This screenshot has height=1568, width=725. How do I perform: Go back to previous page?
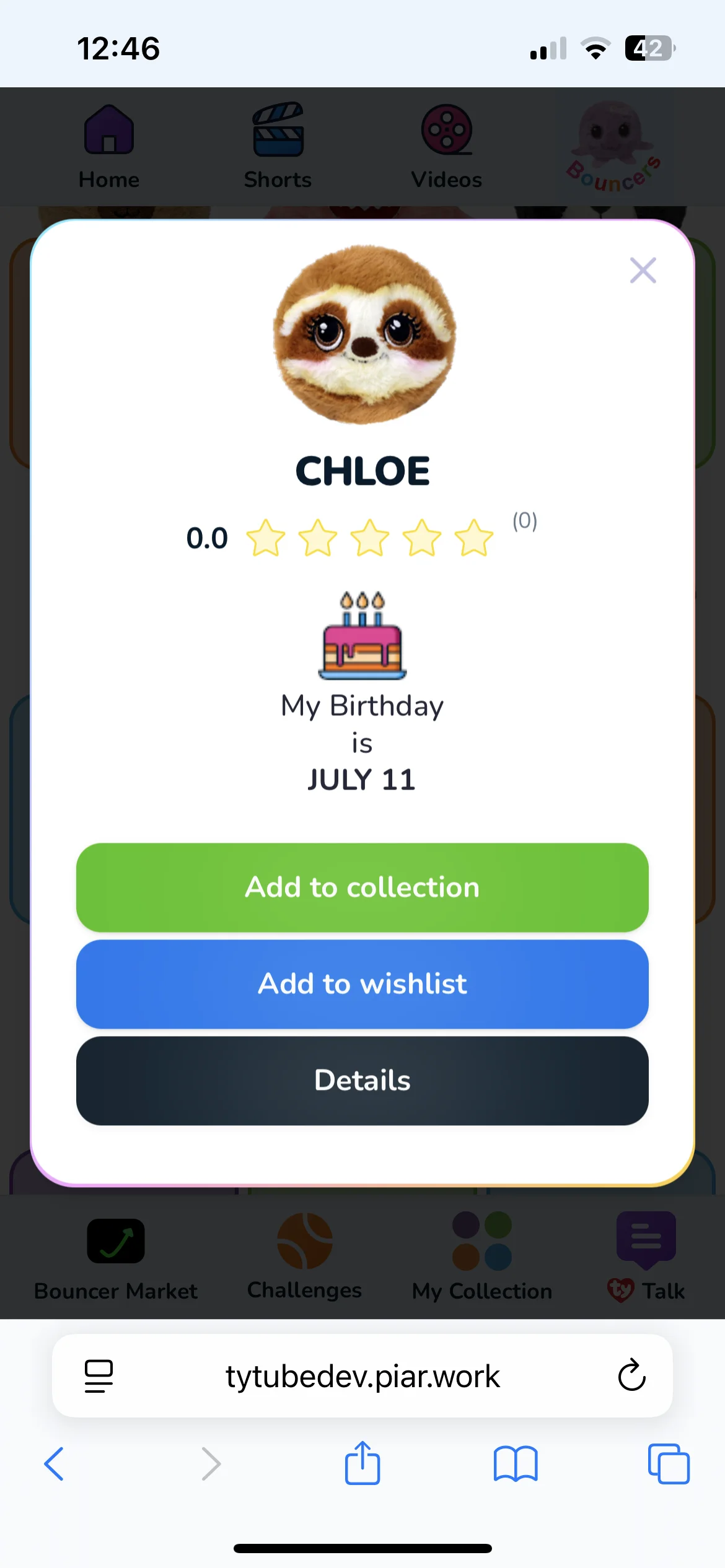(x=55, y=1464)
